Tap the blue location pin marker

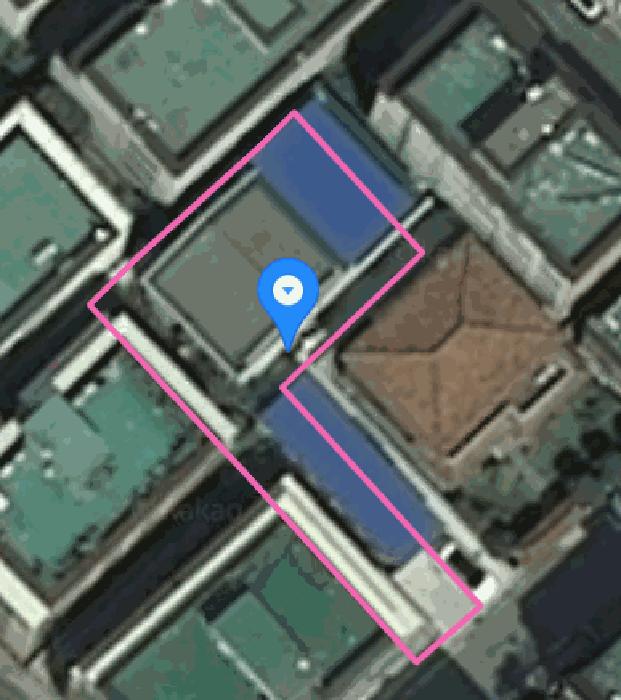point(288,295)
